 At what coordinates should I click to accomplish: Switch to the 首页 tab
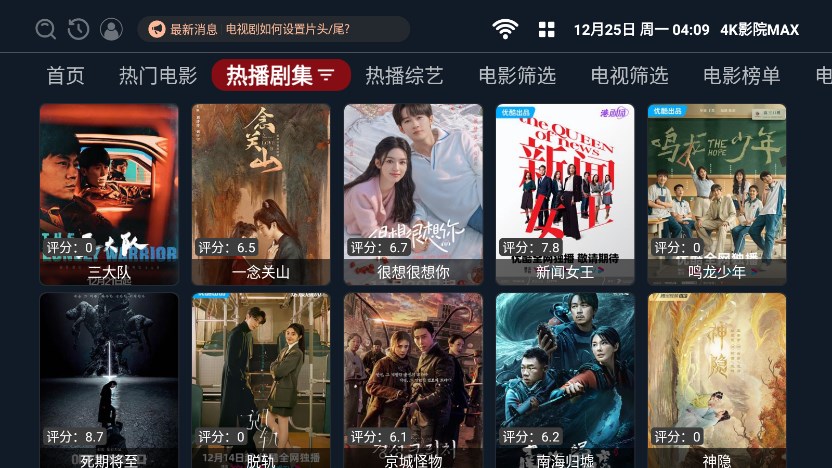point(66,75)
